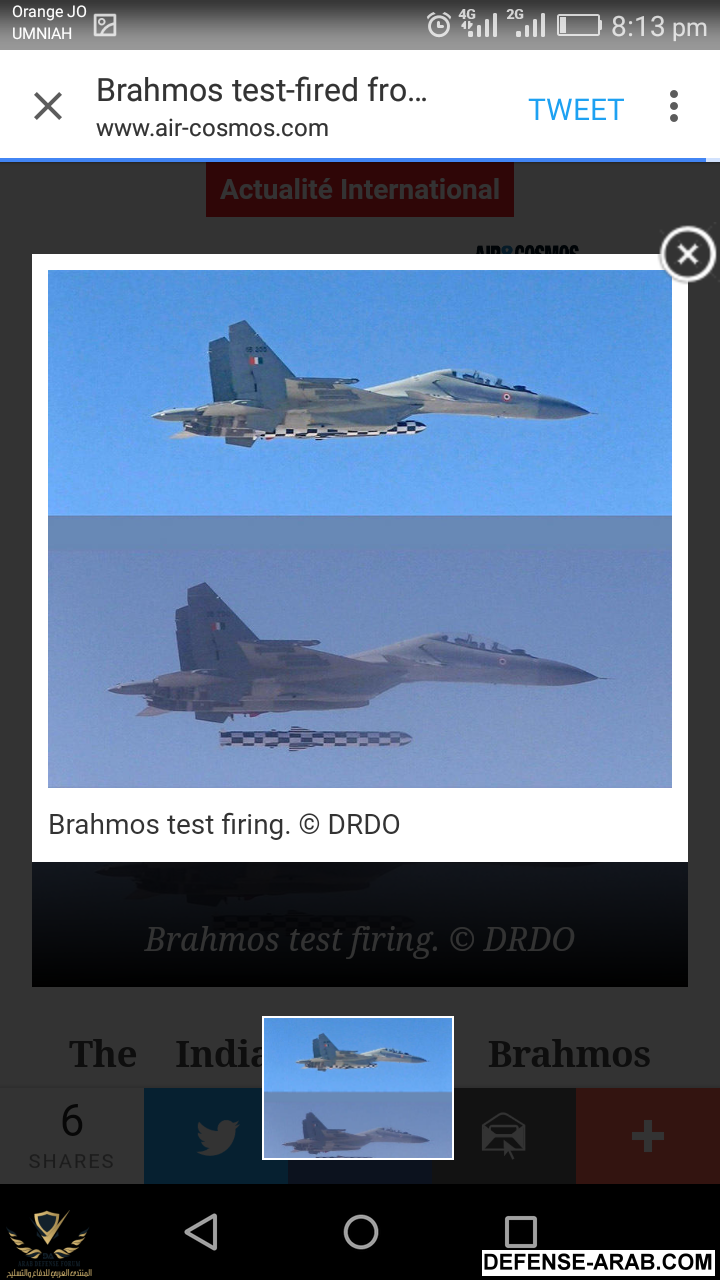
Task: Close the in-app browser tab
Action: point(47,106)
